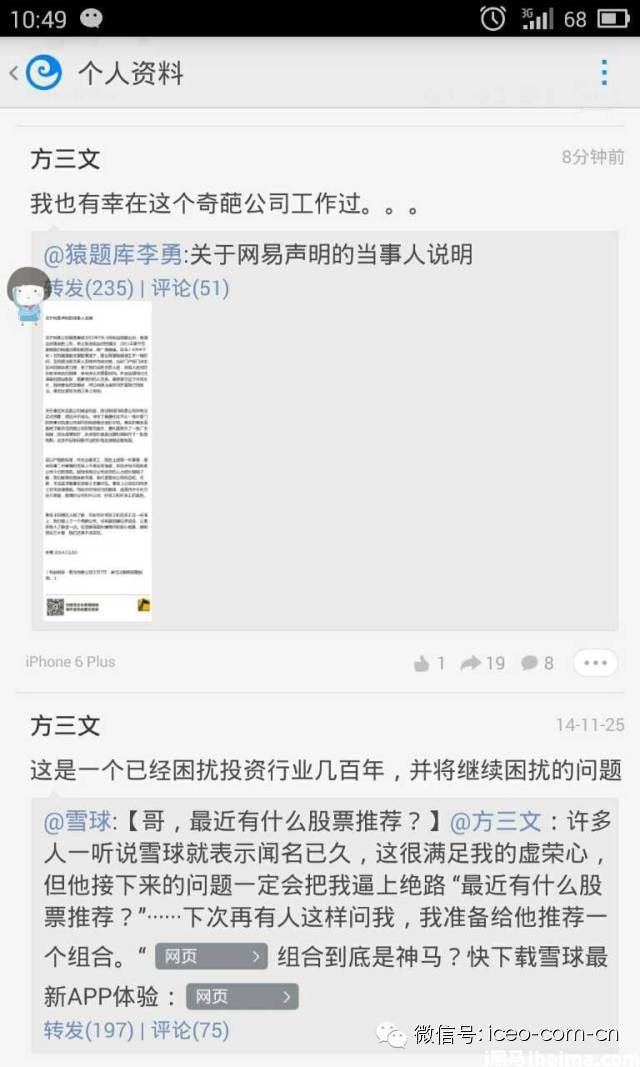Open the 网页 link after 新APP体验
This screenshot has width=640, height=1067.
[241, 996]
